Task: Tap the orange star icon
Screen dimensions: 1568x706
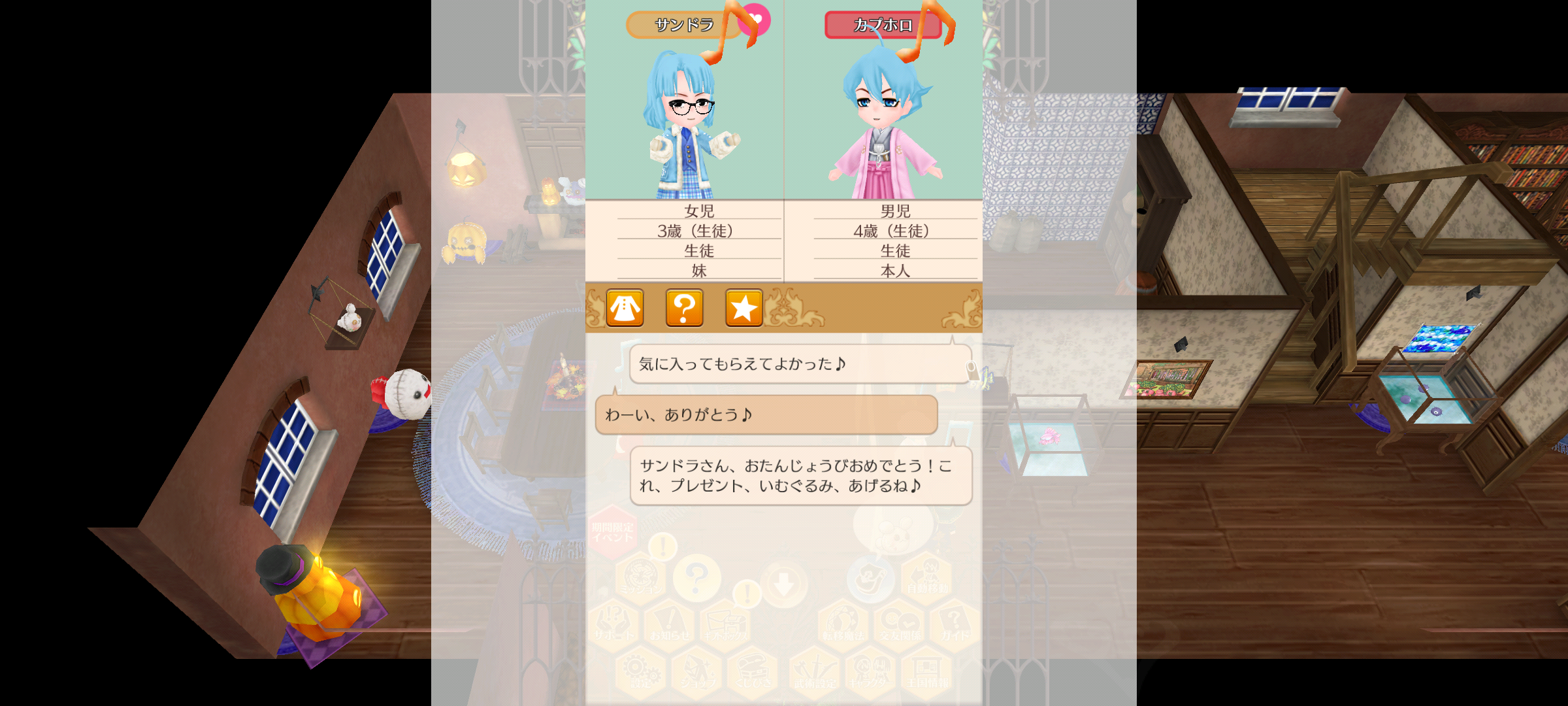Action: point(743,307)
